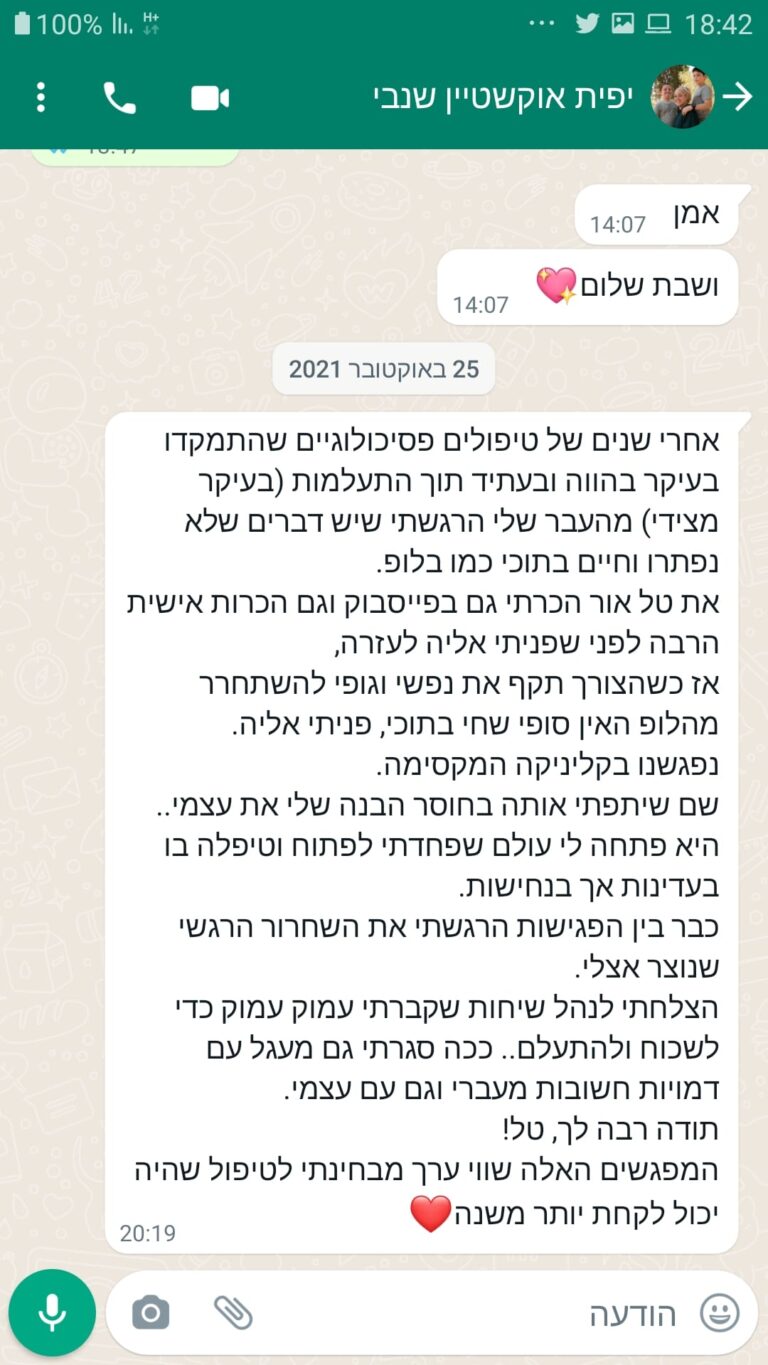Record a voice message with the microphone
The width and height of the screenshot is (768, 1365).
point(52,1312)
